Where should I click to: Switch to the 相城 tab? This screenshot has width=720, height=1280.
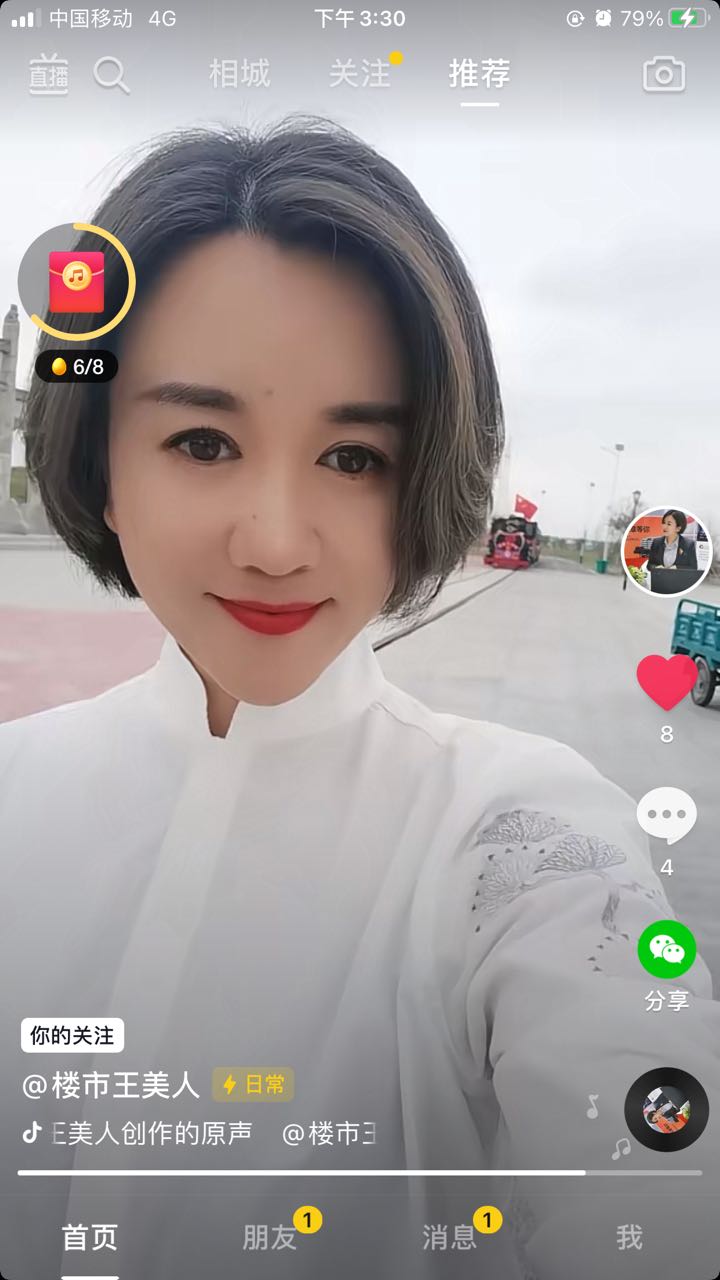click(239, 74)
